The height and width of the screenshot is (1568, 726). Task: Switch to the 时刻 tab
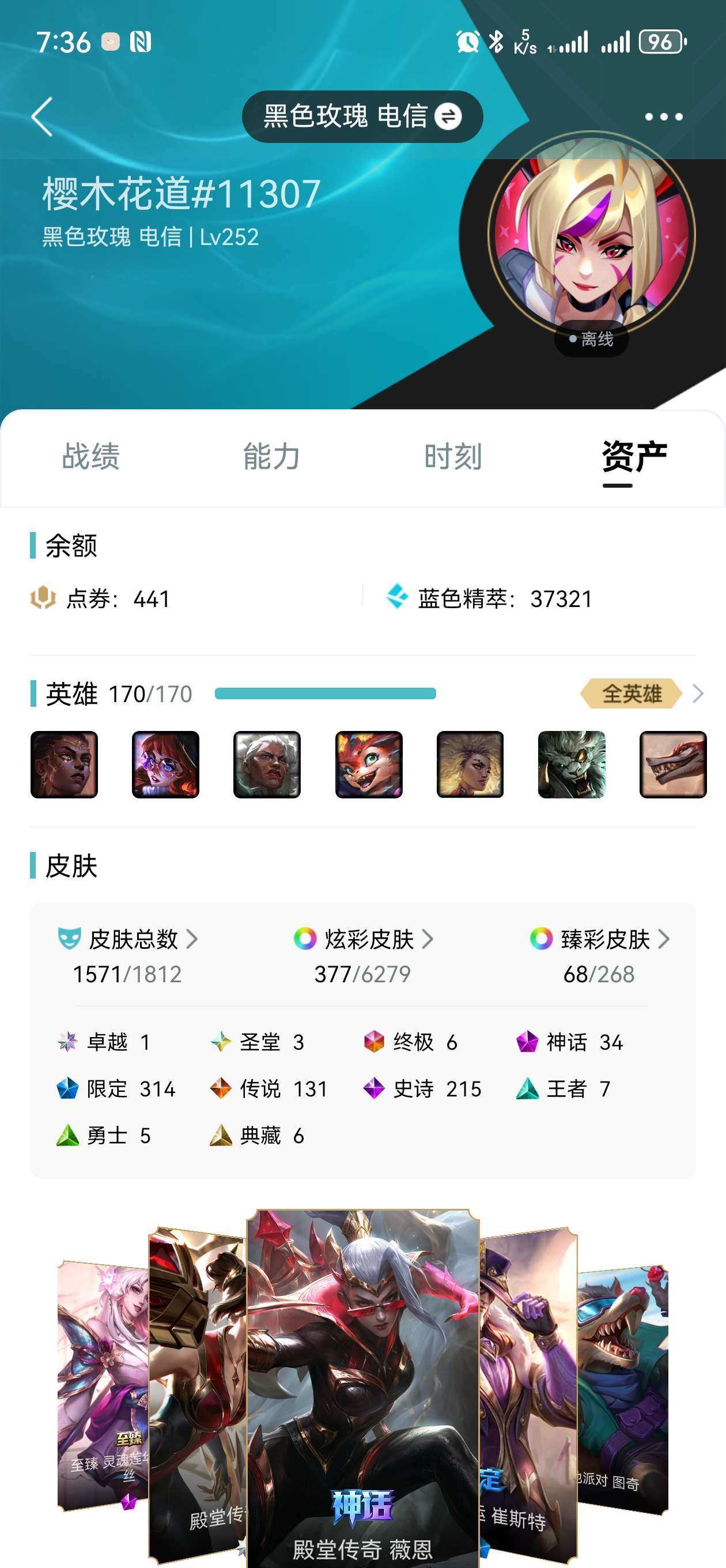453,457
